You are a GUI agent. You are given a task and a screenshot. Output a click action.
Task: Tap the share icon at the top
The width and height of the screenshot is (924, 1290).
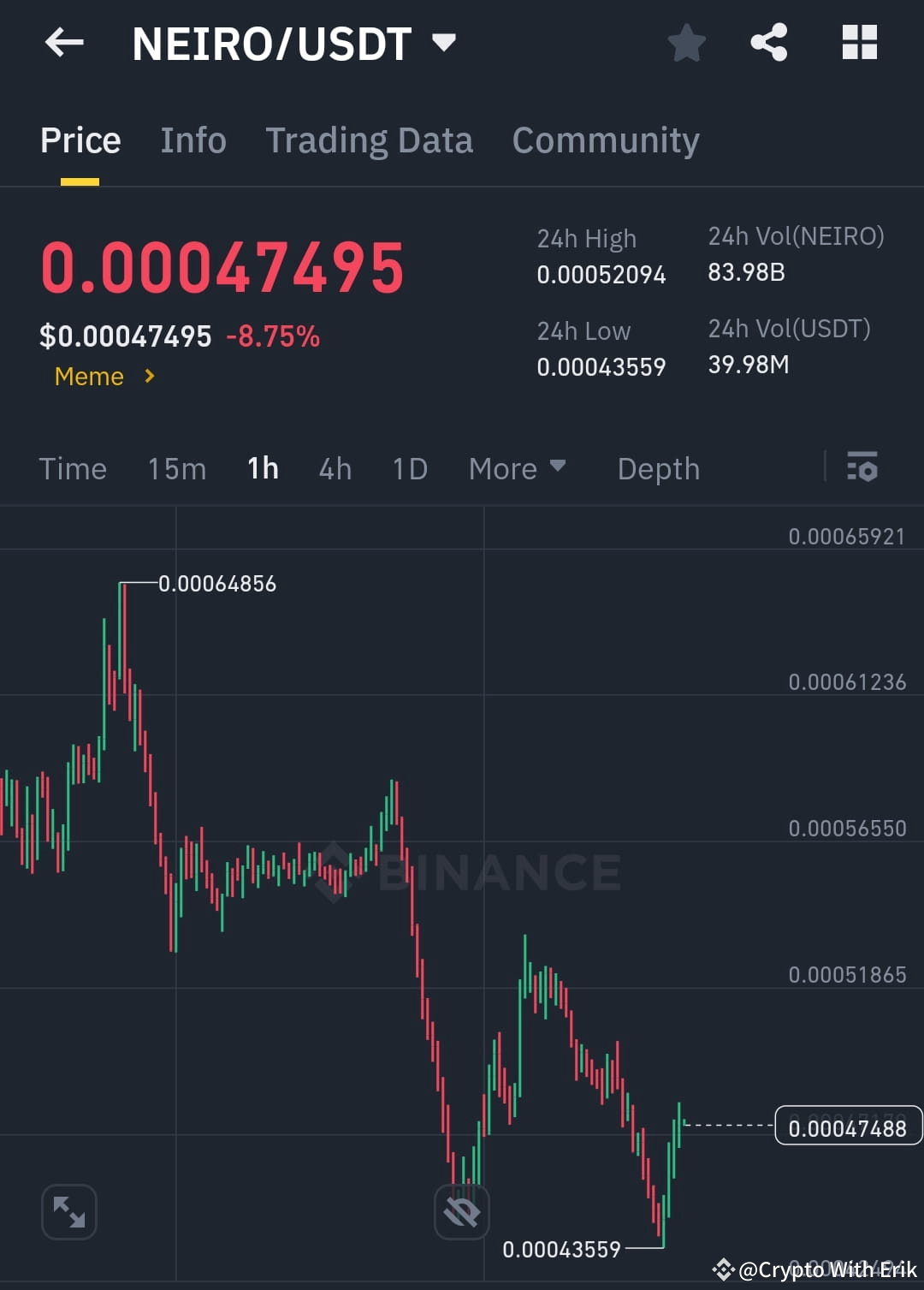pos(768,42)
